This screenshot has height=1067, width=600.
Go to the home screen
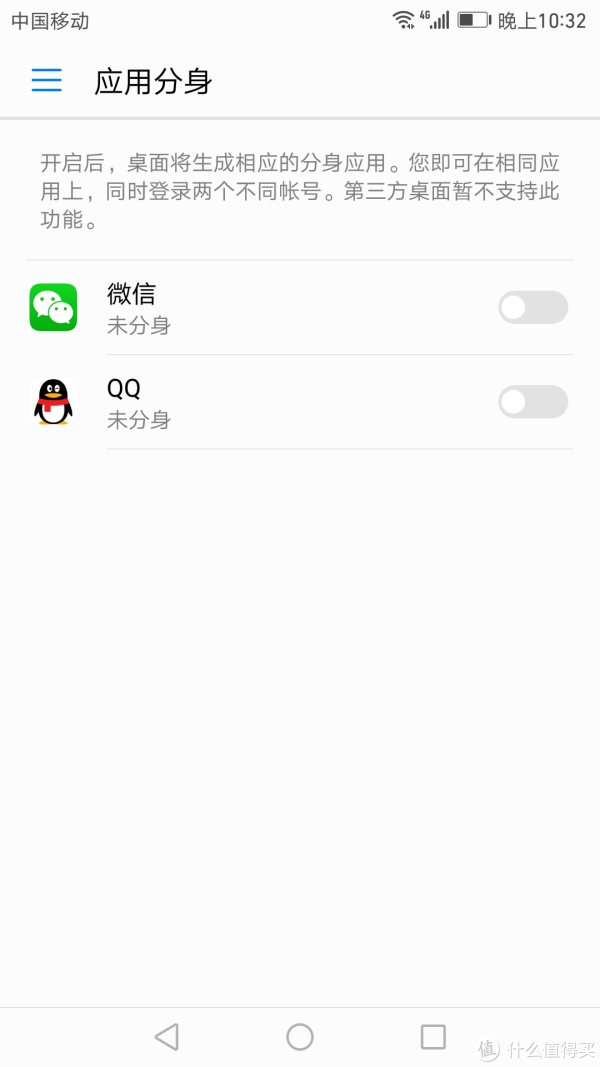[300, 1037]
